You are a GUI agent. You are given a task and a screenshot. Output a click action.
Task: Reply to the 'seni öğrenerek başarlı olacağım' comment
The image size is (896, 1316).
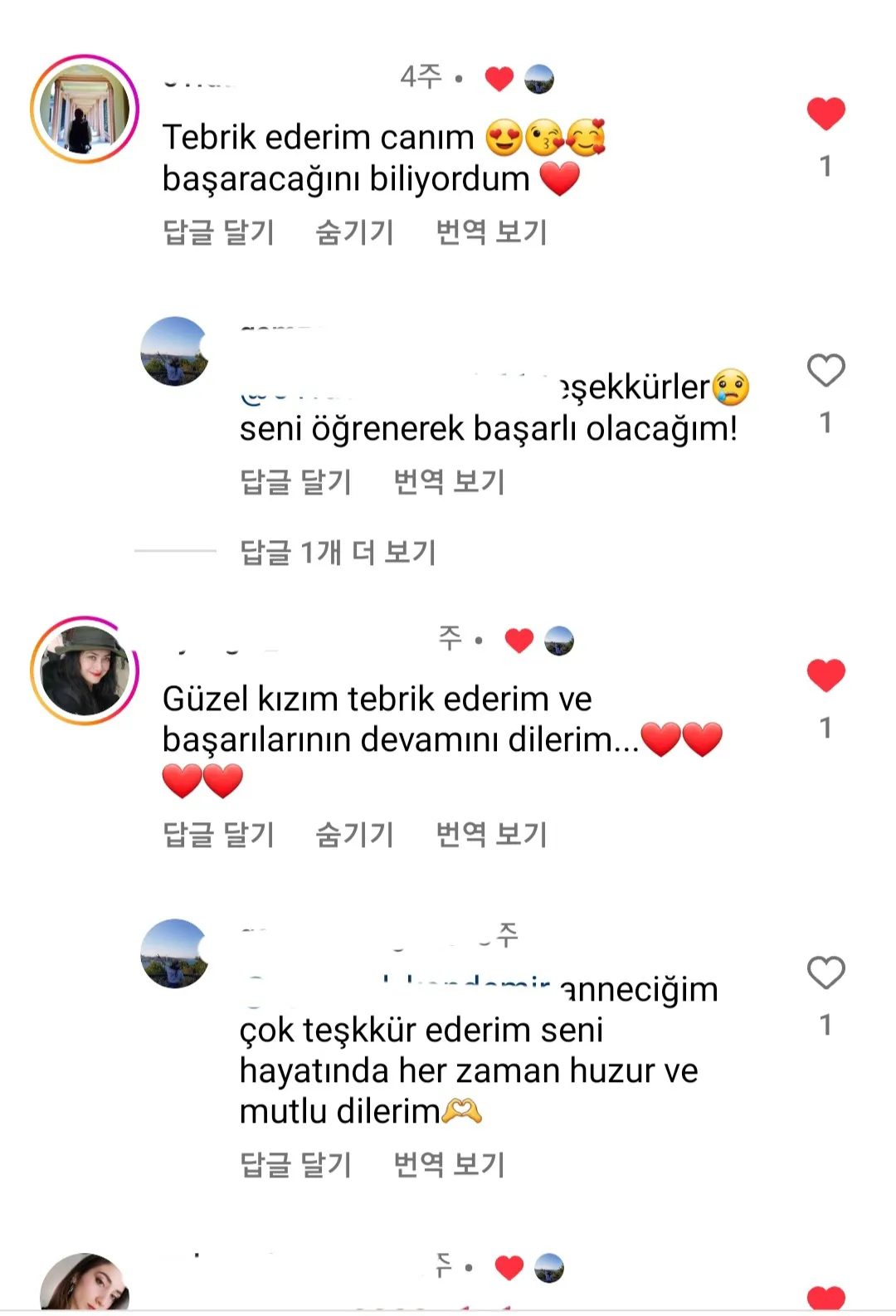click(x=295, y=481)
